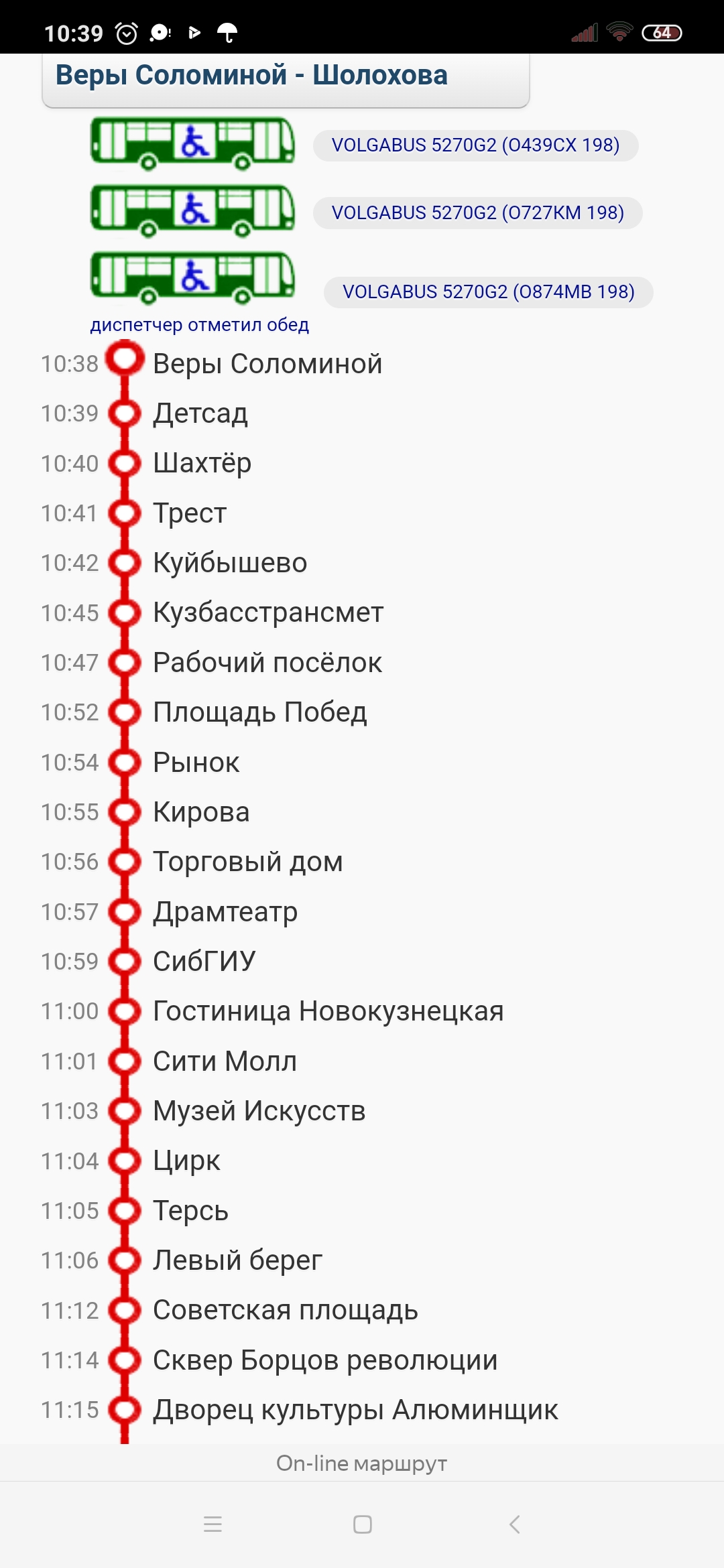Open the Гостиница Новокузнецкая stop
The width and height of the screenshot is (724, 1568).
point(328,1011)
